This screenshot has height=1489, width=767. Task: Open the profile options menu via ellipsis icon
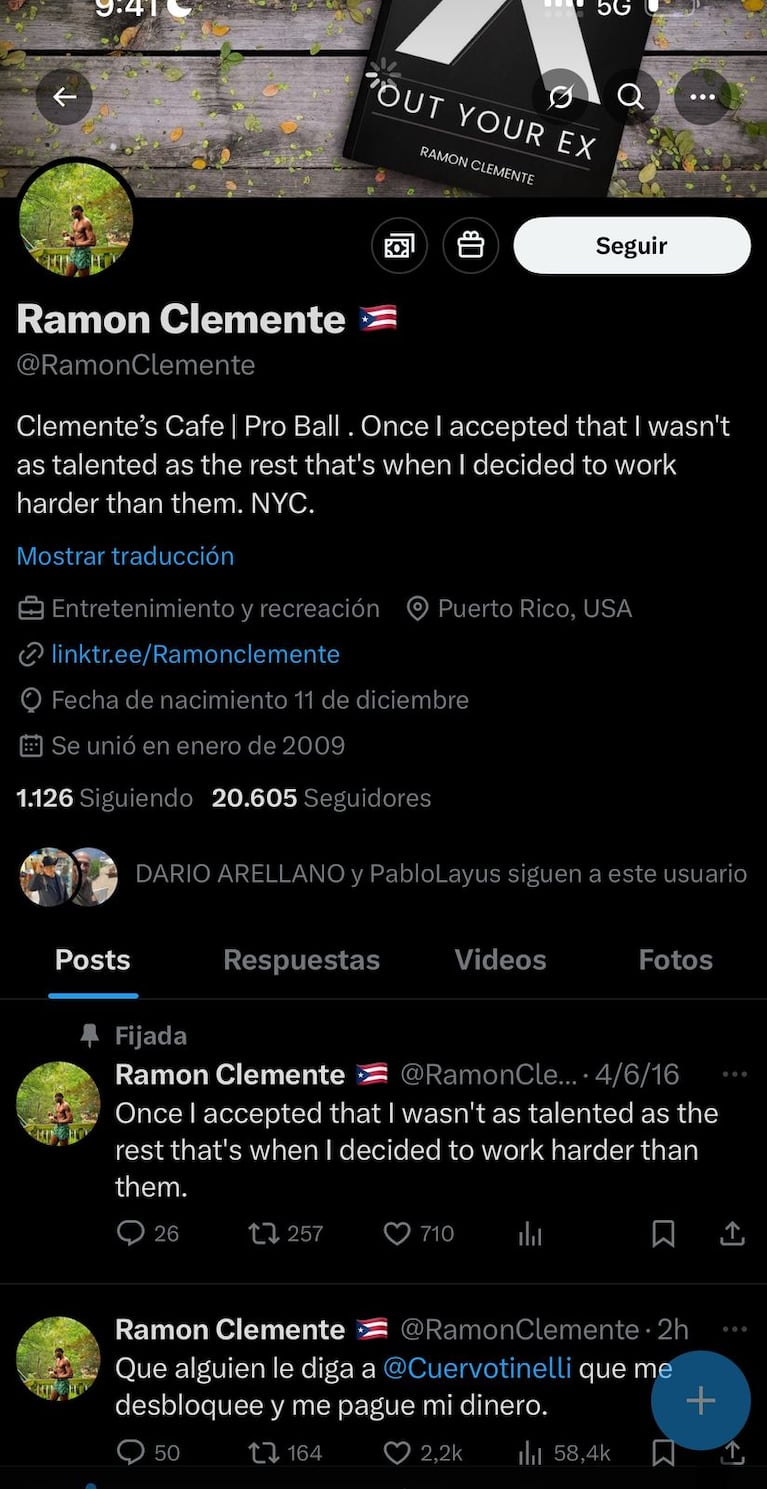(x=702, y=97)
